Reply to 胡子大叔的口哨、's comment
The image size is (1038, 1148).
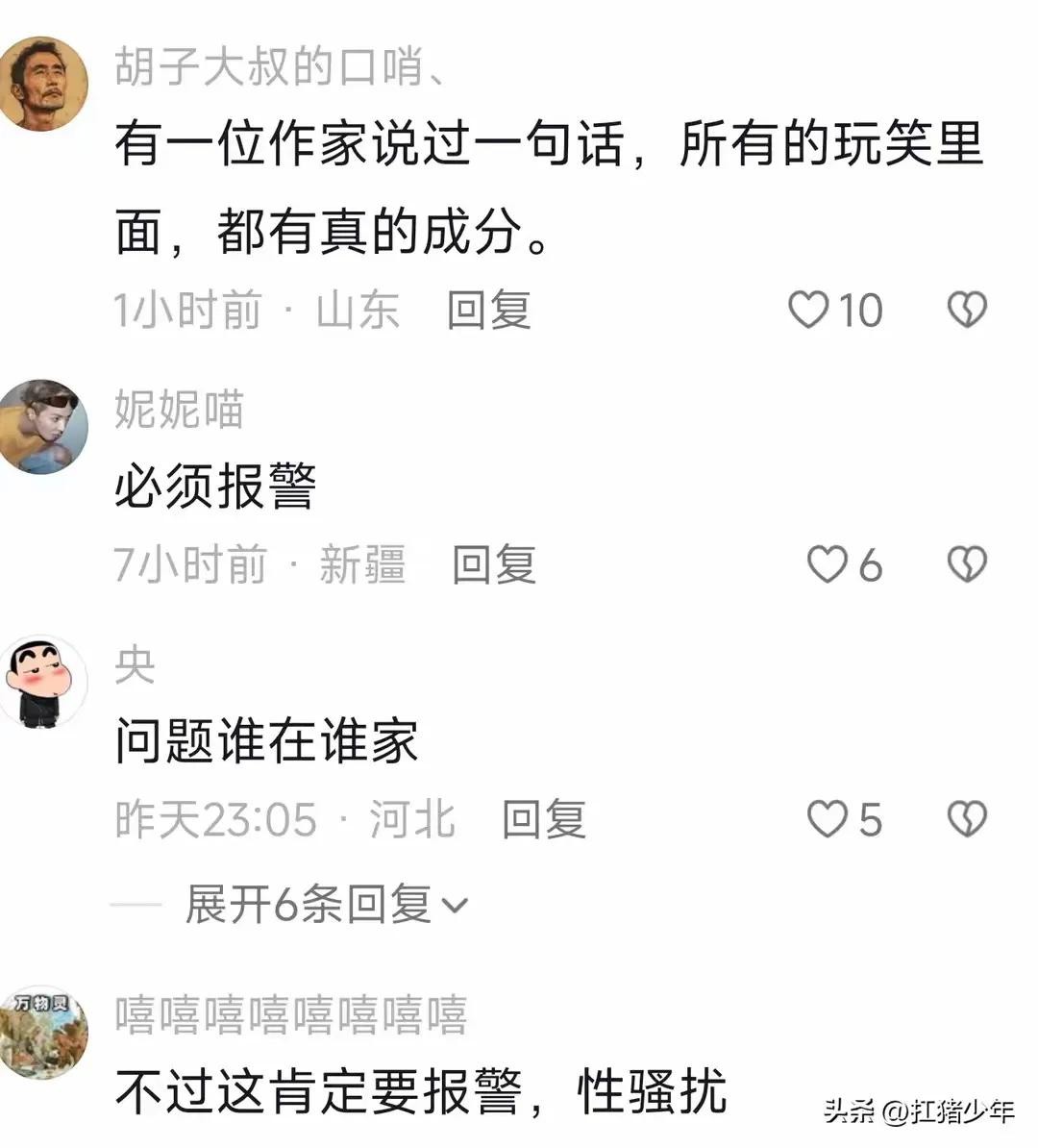coord(488,311)
